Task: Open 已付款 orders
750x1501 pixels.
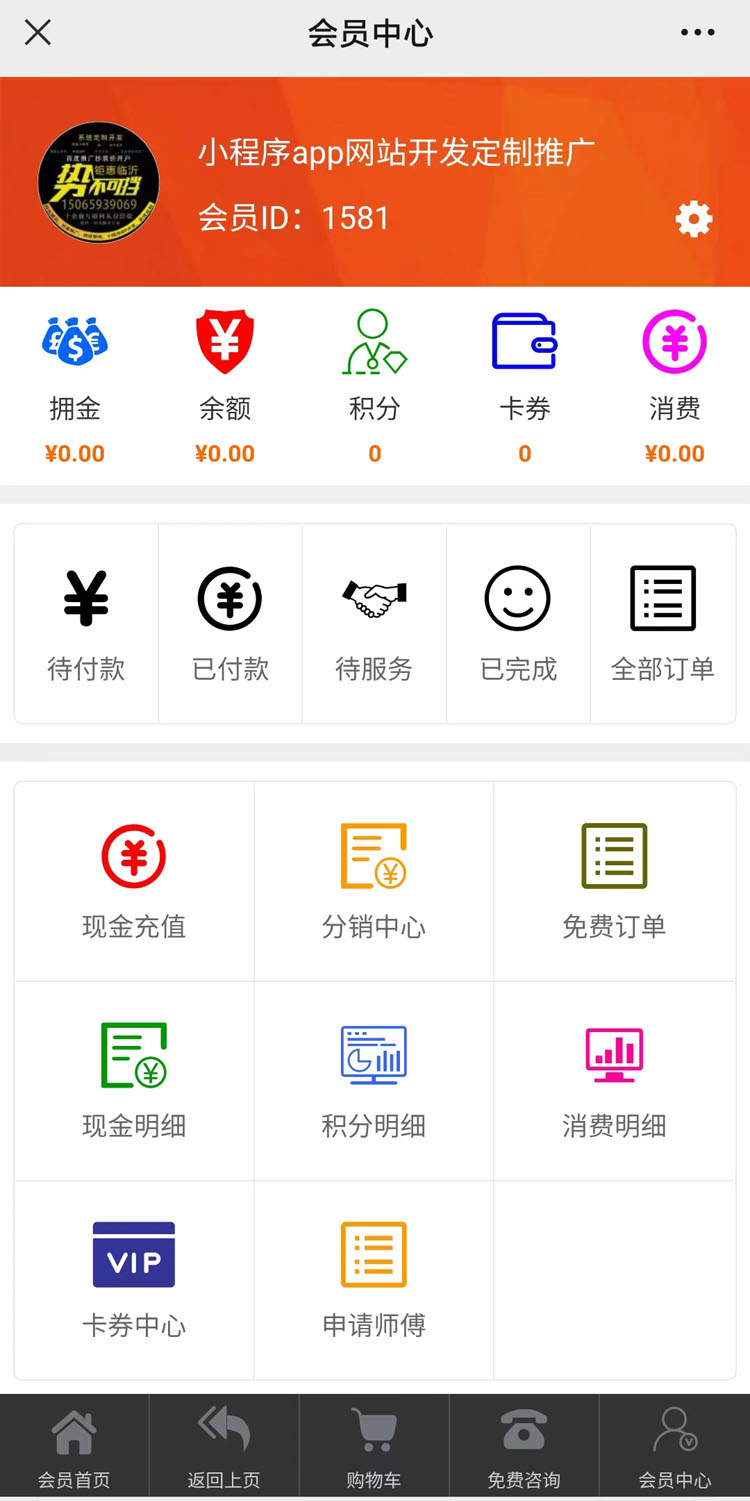Action: click(x=230, y=623)
